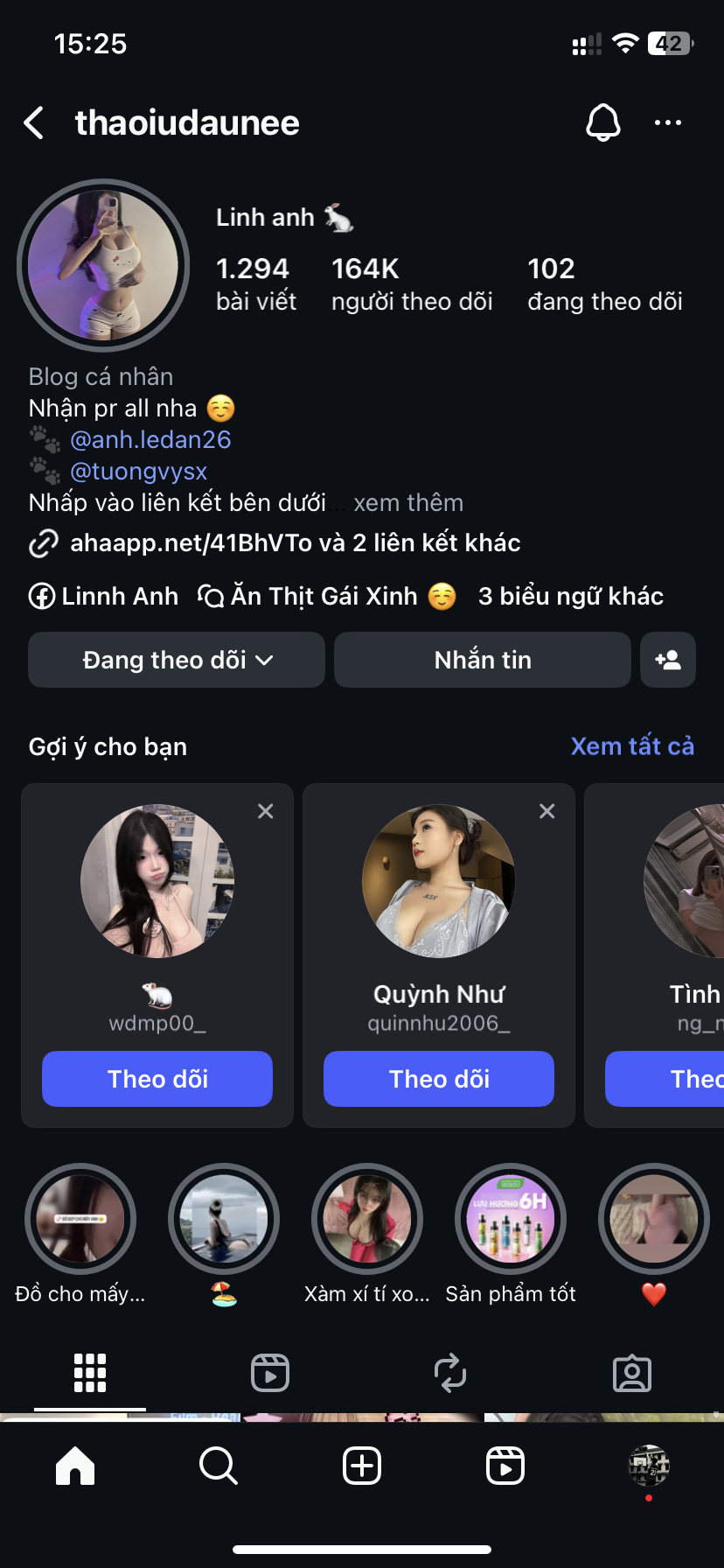View all suggestions via Xem tất cả
The height and width of the screenshot is (1568, 724).
click(x=631, y=746)
